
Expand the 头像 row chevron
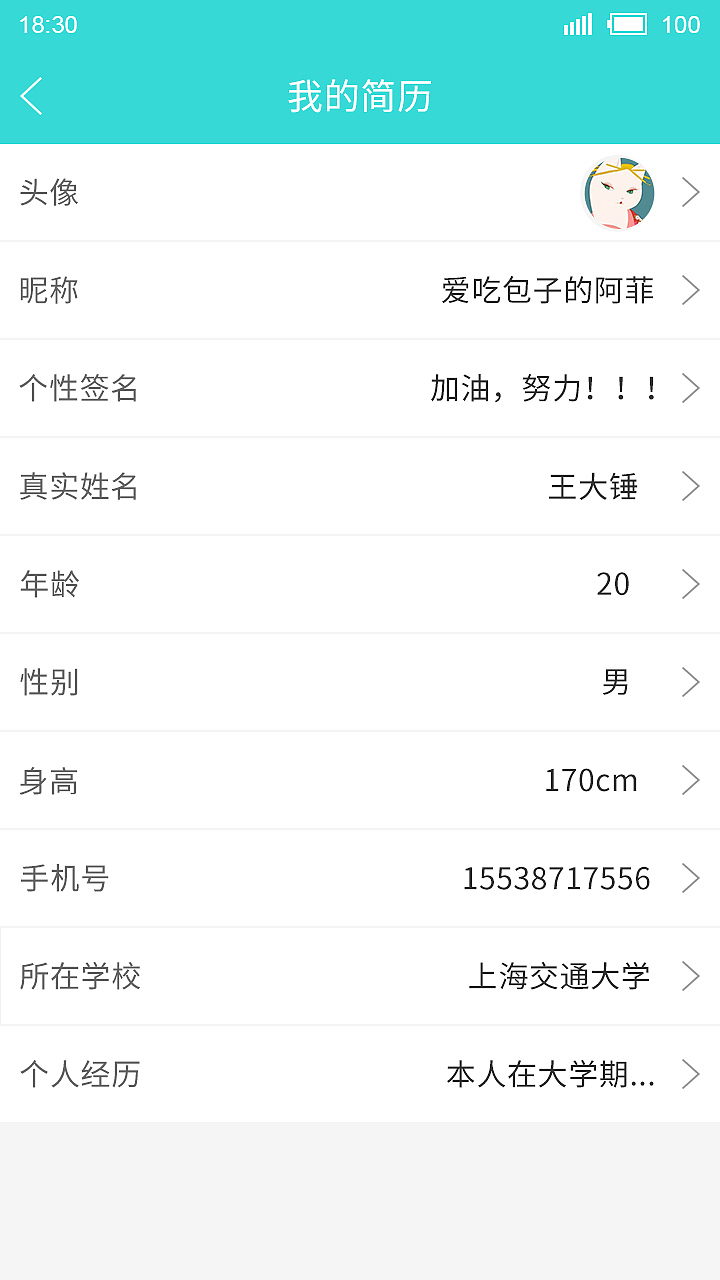691,192
